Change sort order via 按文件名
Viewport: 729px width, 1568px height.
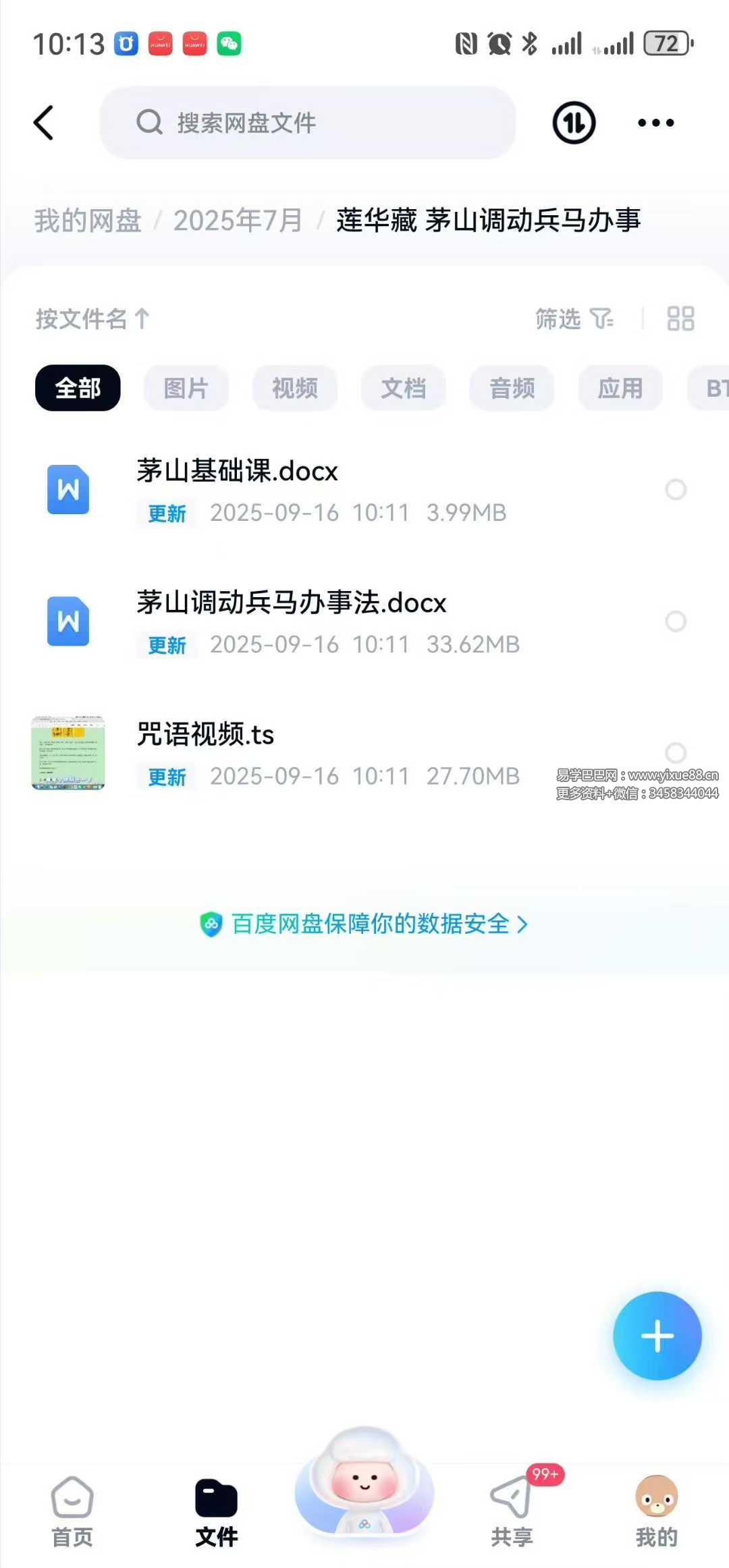click(92, 318)
